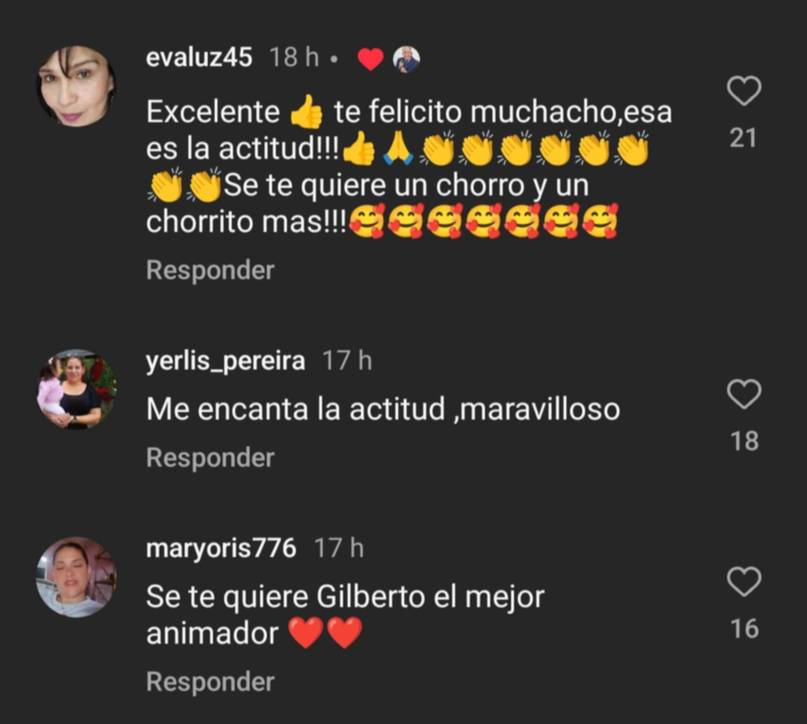Reply to yerlis_pereira's comment
Viewport: 807px width, 724px height.
click(210, 457)
